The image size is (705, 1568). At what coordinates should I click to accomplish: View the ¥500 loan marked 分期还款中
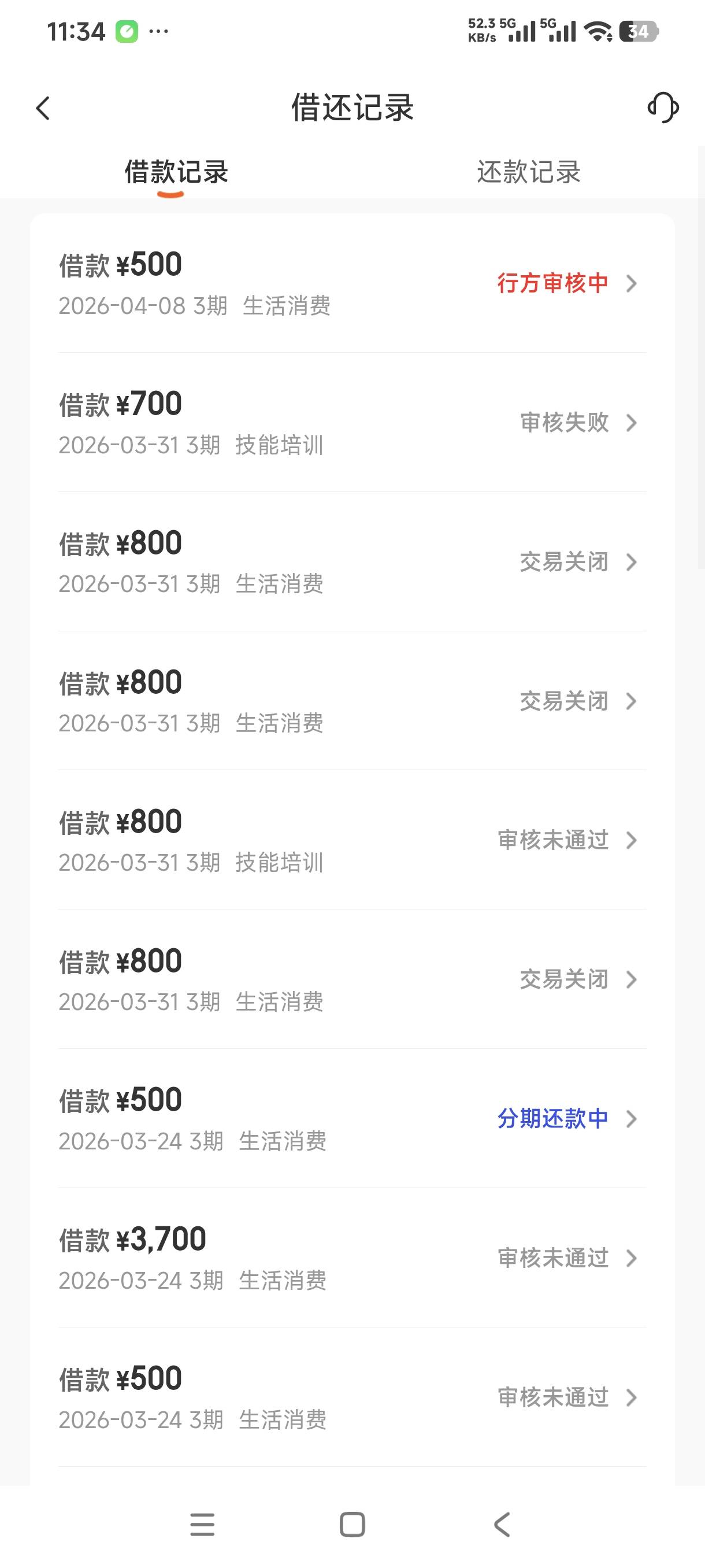(352, 1119)
